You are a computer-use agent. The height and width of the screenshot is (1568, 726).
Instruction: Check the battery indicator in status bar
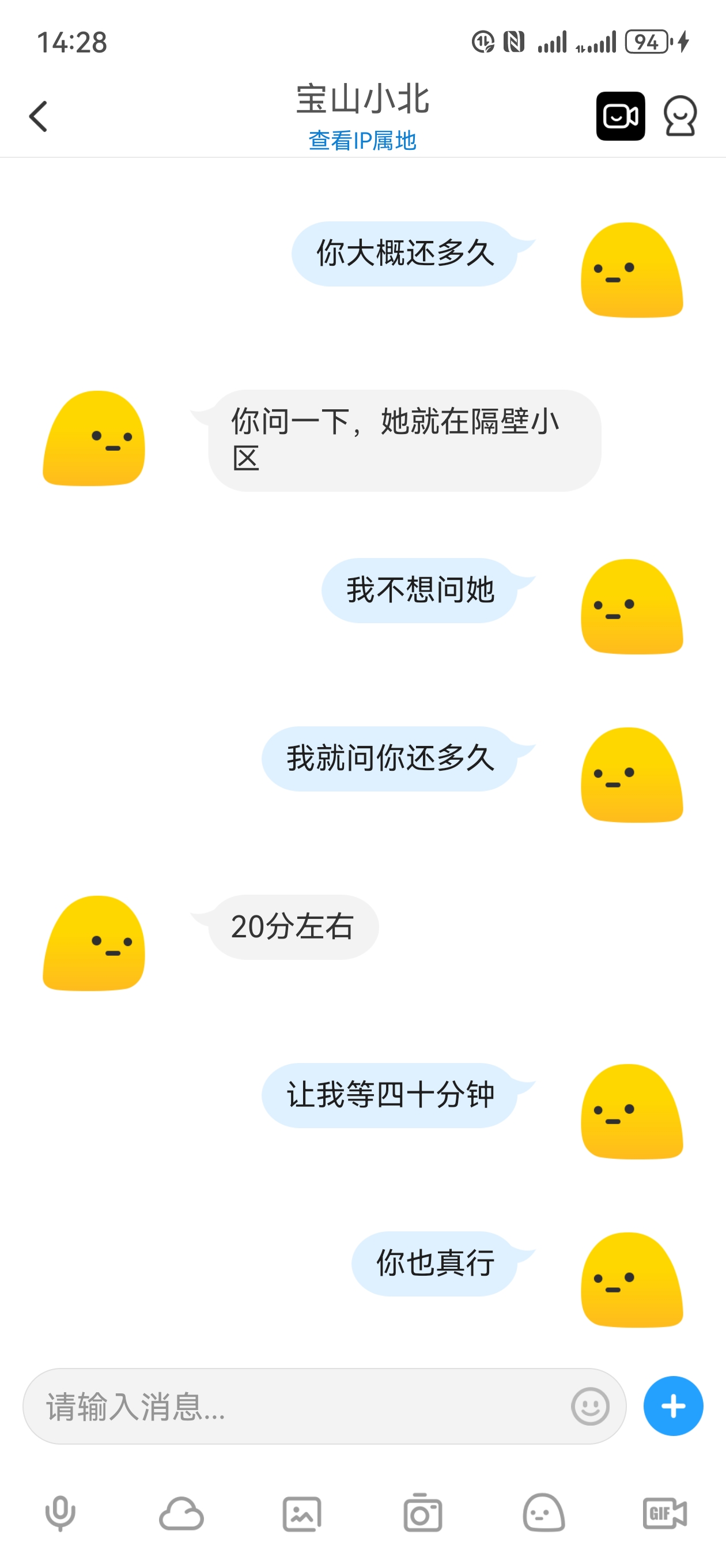647,42
